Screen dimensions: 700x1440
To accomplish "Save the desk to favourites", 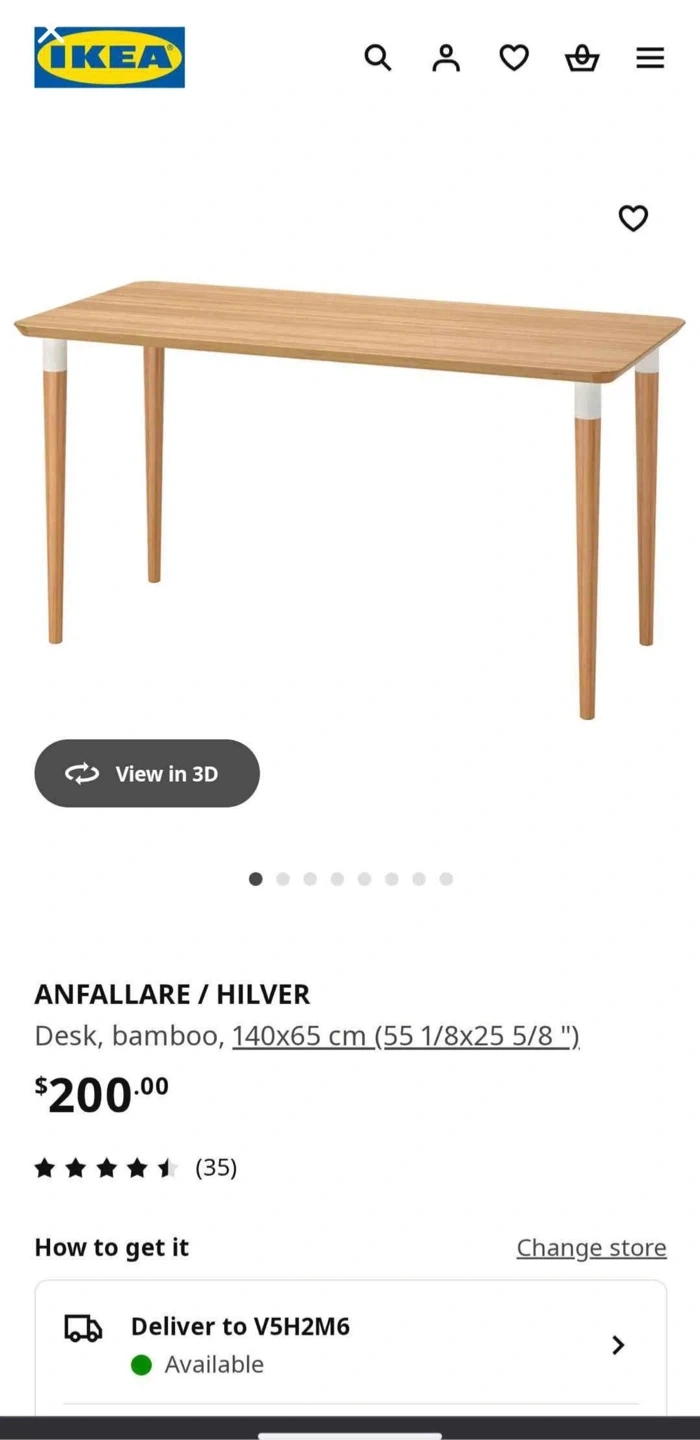I will coord(633,218).
